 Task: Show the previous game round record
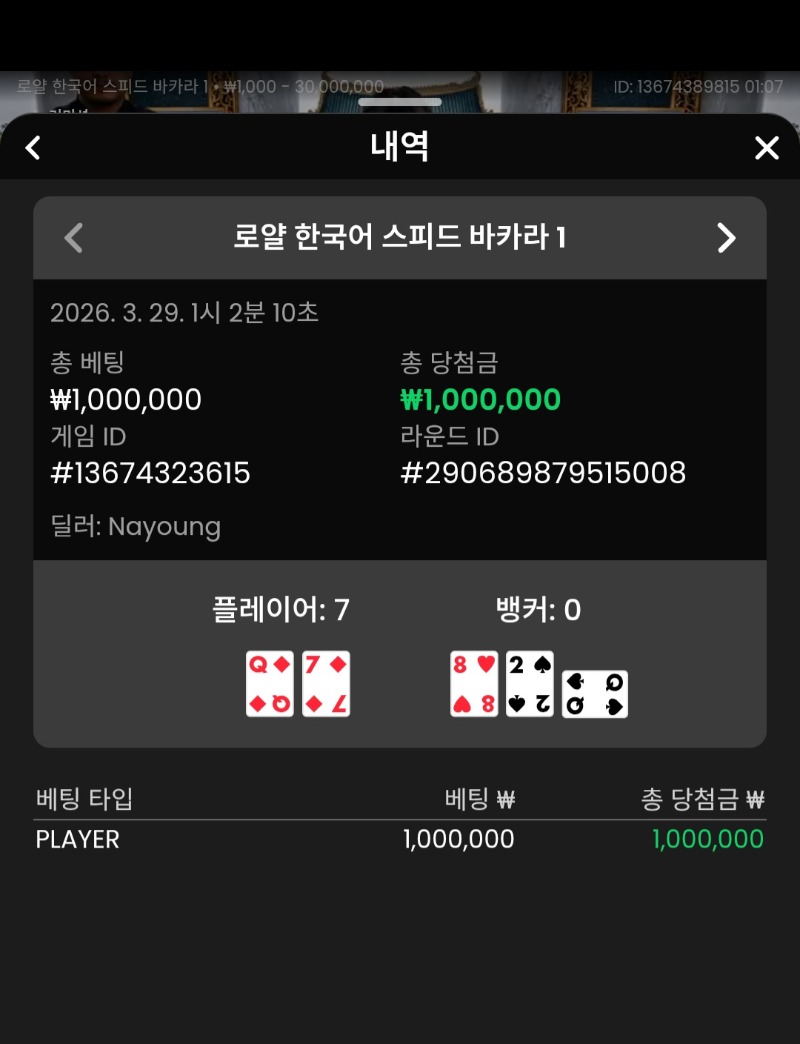73,237
